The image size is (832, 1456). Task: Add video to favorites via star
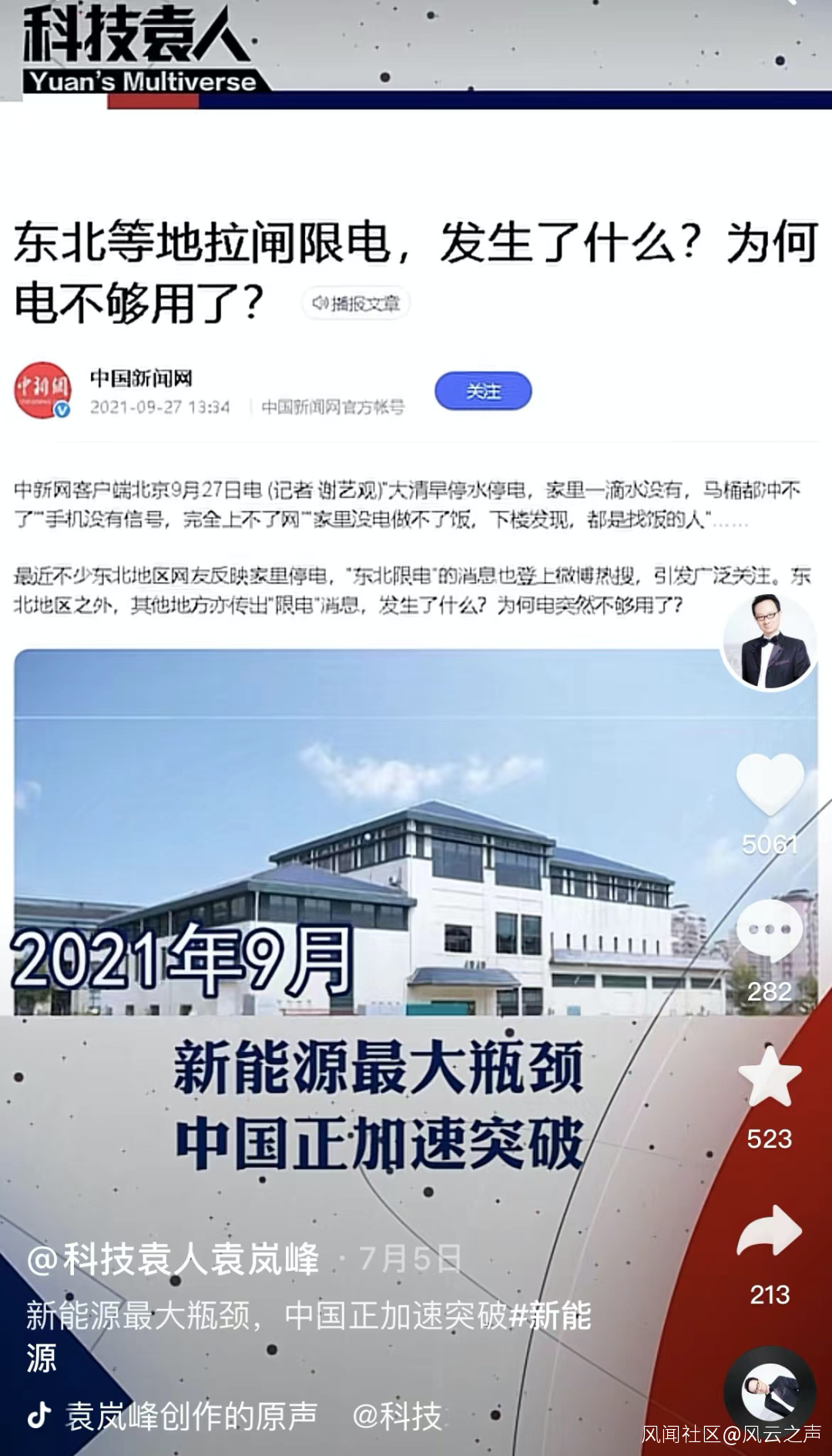point(770,1078)
